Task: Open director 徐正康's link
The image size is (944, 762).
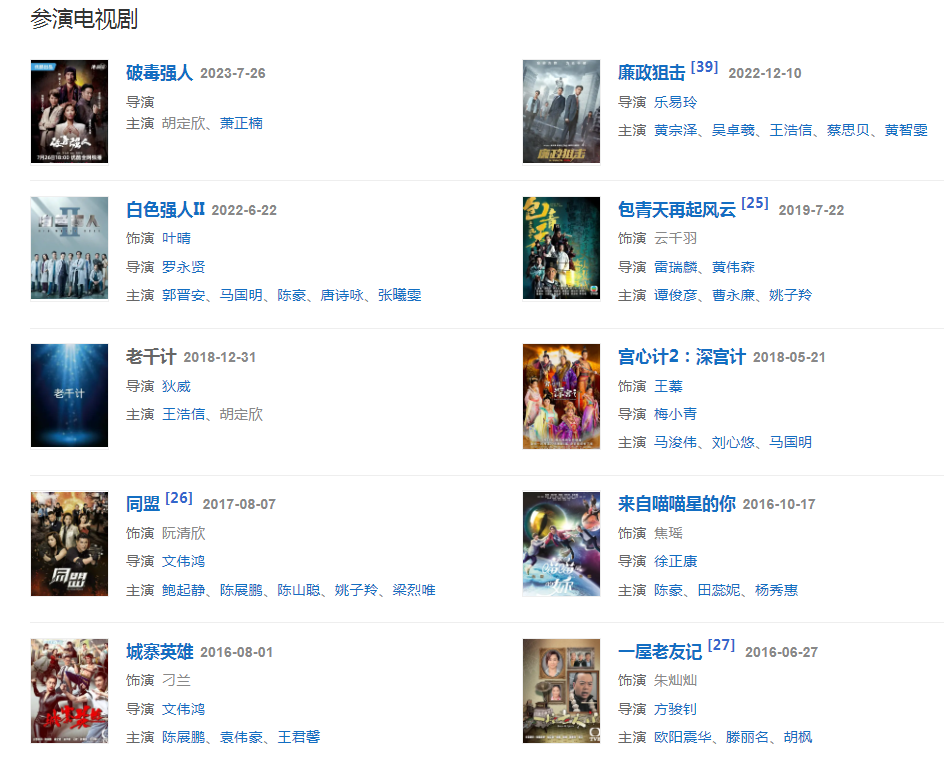Action: (x=675, y=561)
